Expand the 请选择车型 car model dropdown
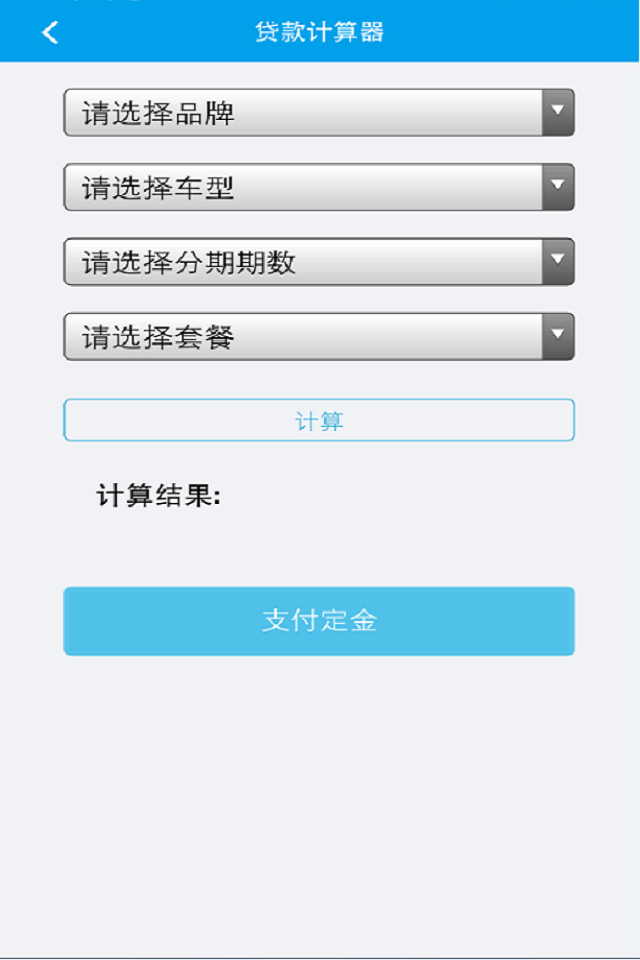The image size is (640, 960). [318, 188]
